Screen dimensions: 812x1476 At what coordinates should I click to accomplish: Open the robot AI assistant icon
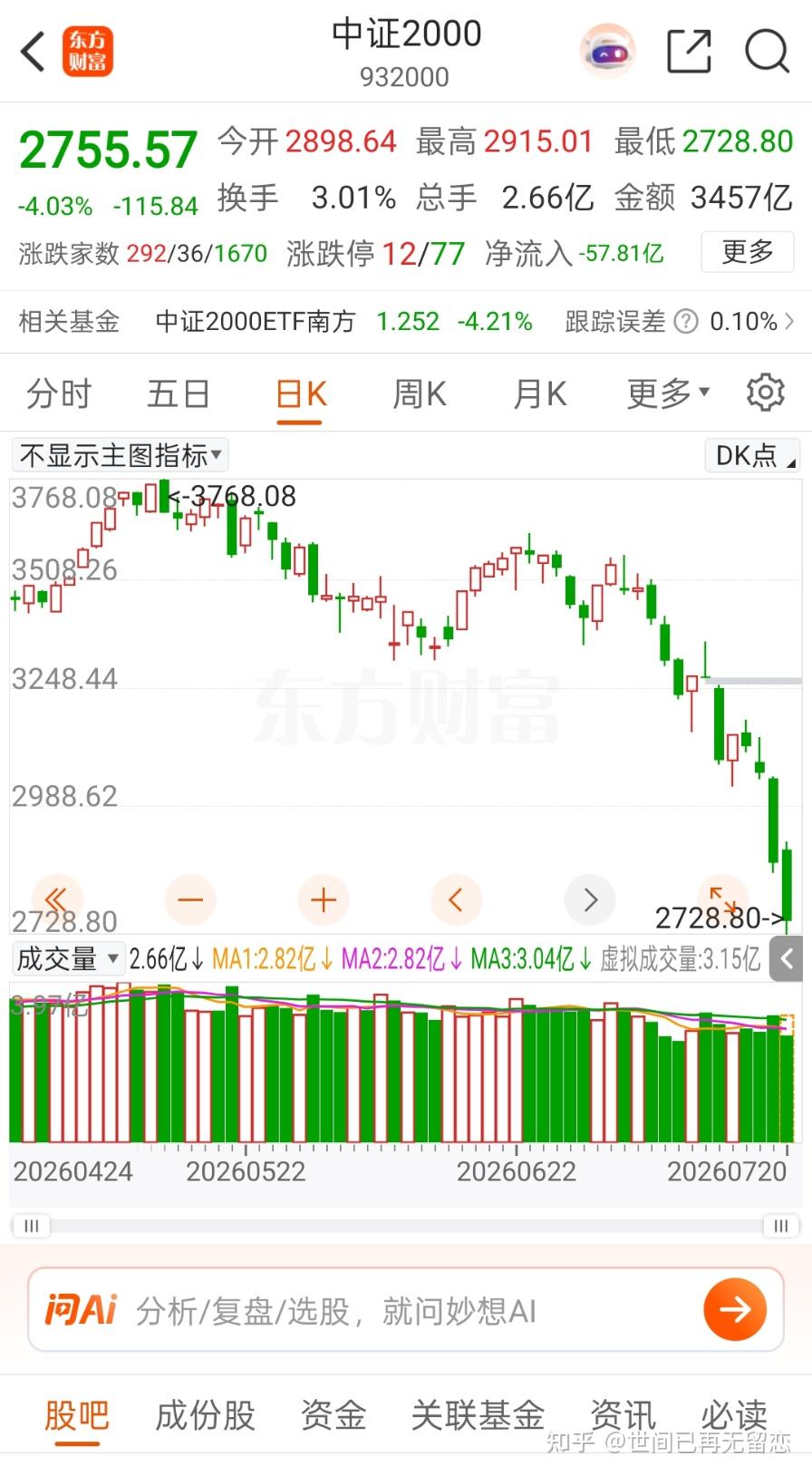pos(607,52)
